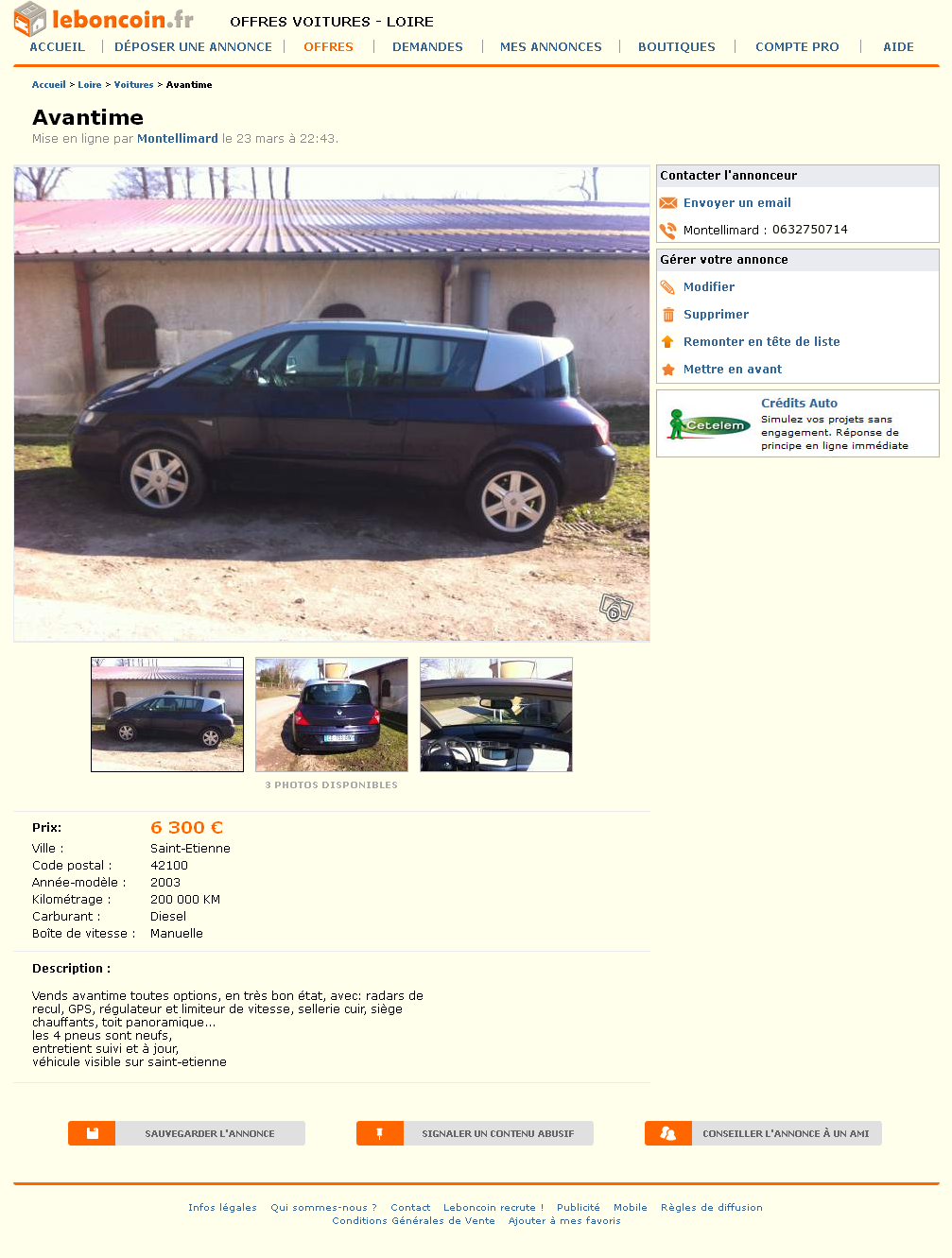
Task: Select Modifier to edit the ad
Action: (x=708, y=286)
